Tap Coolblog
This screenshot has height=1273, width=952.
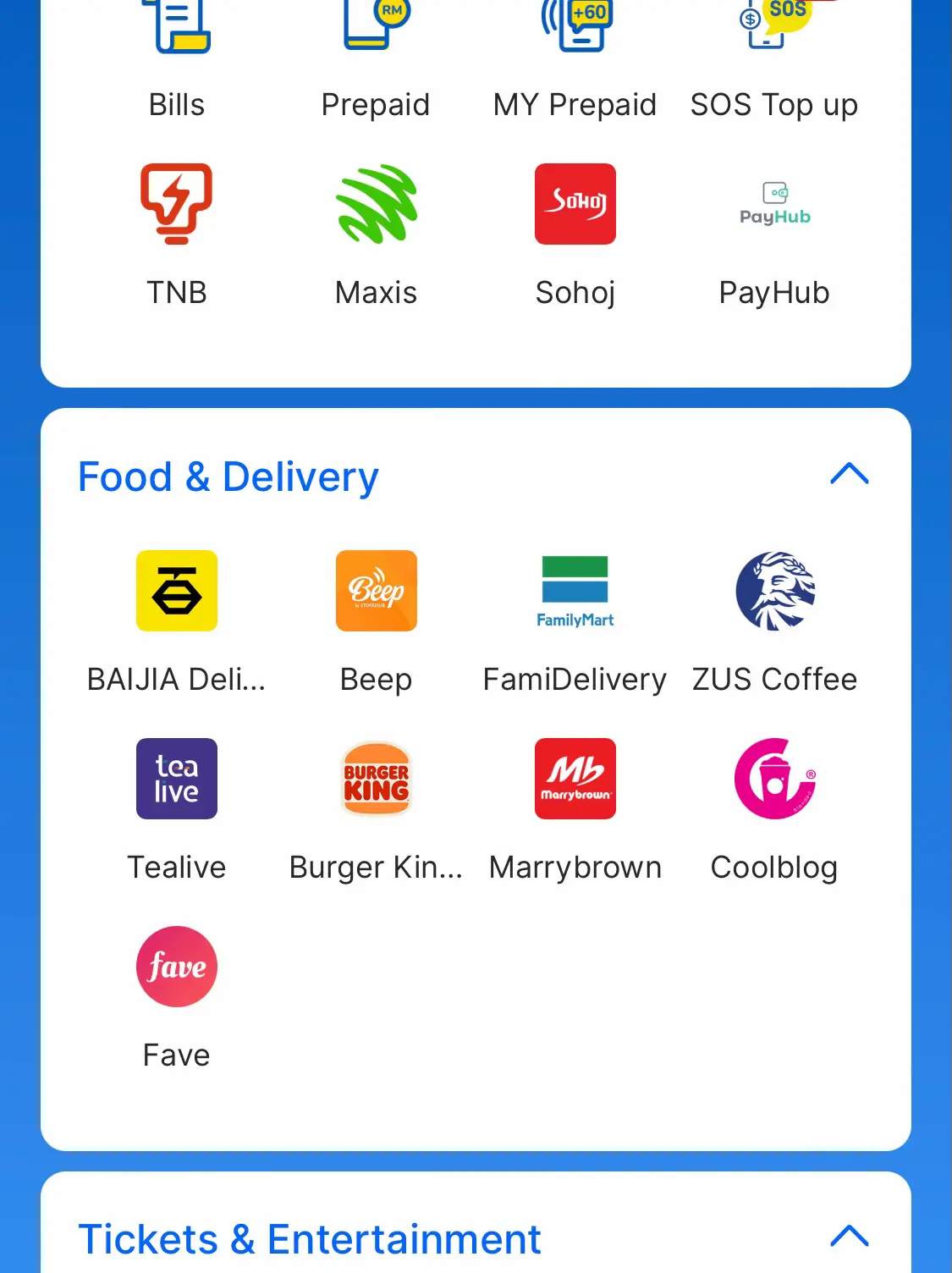pos(773,779)
